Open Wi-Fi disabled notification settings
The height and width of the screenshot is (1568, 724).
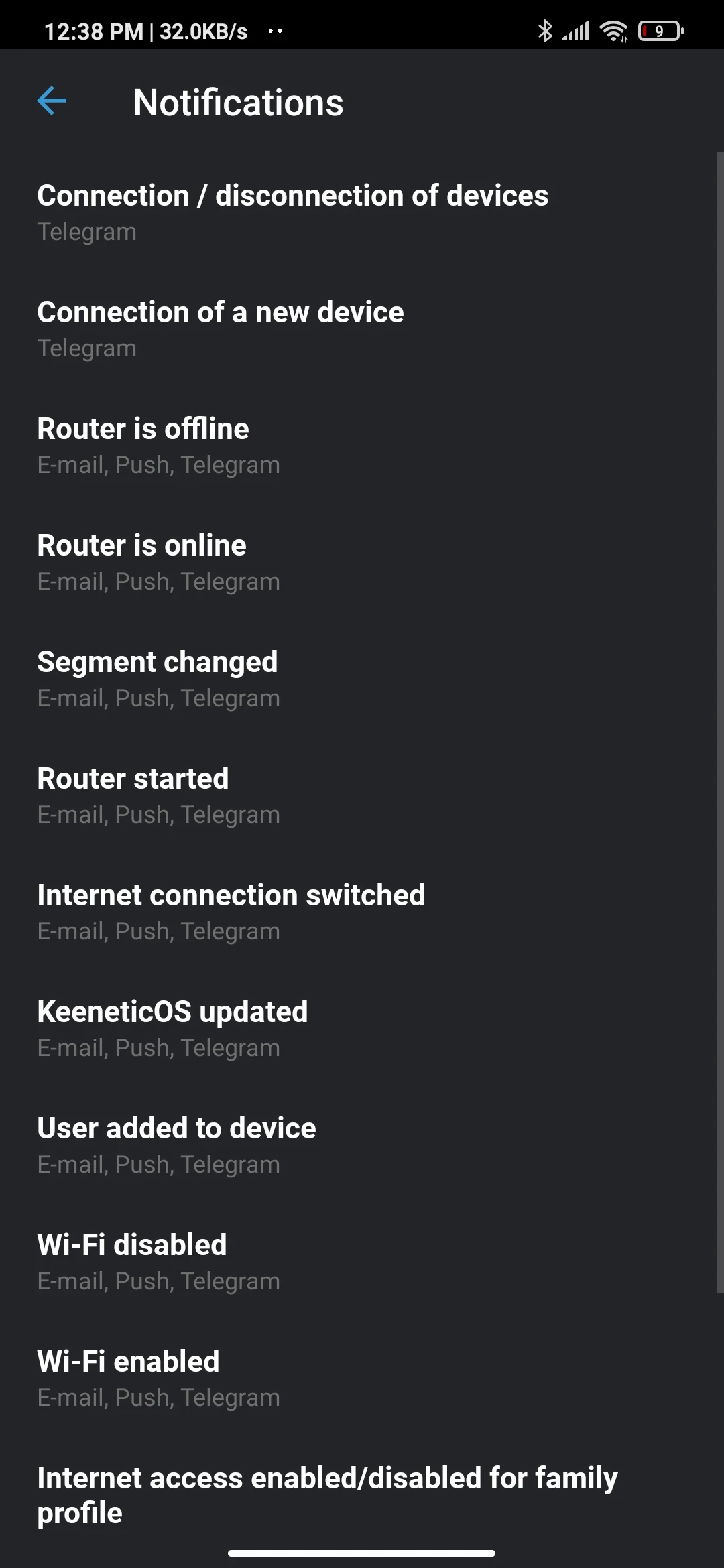(x=362, y=1262)
